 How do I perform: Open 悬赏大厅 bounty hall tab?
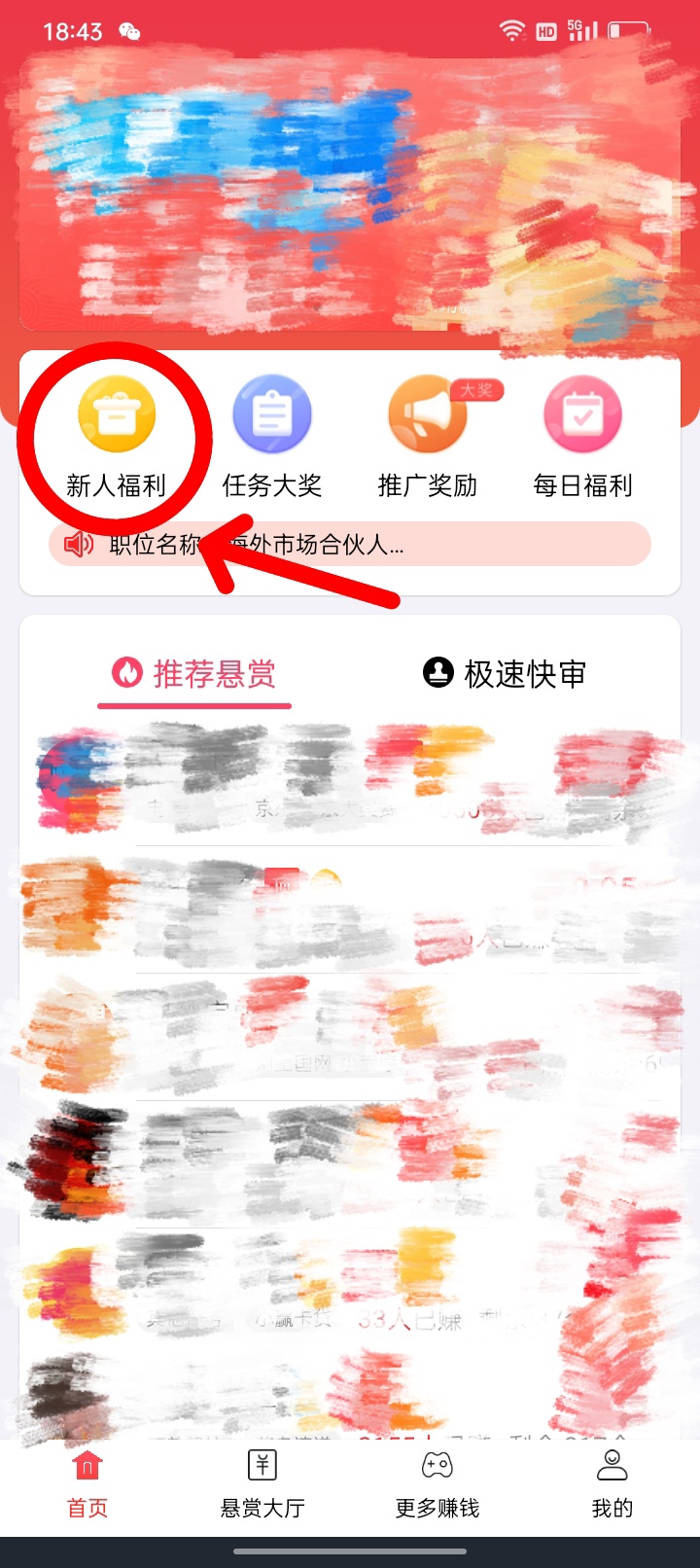pyautogui.click(x=262, y=1483)
